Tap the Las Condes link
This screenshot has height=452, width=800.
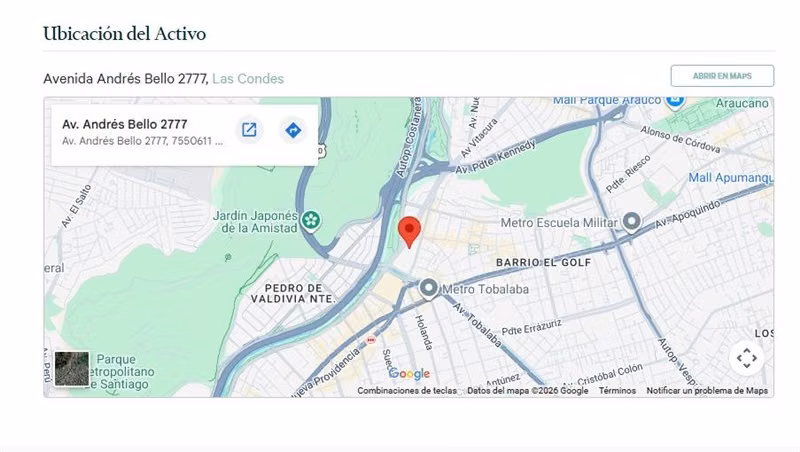point(248,79)
